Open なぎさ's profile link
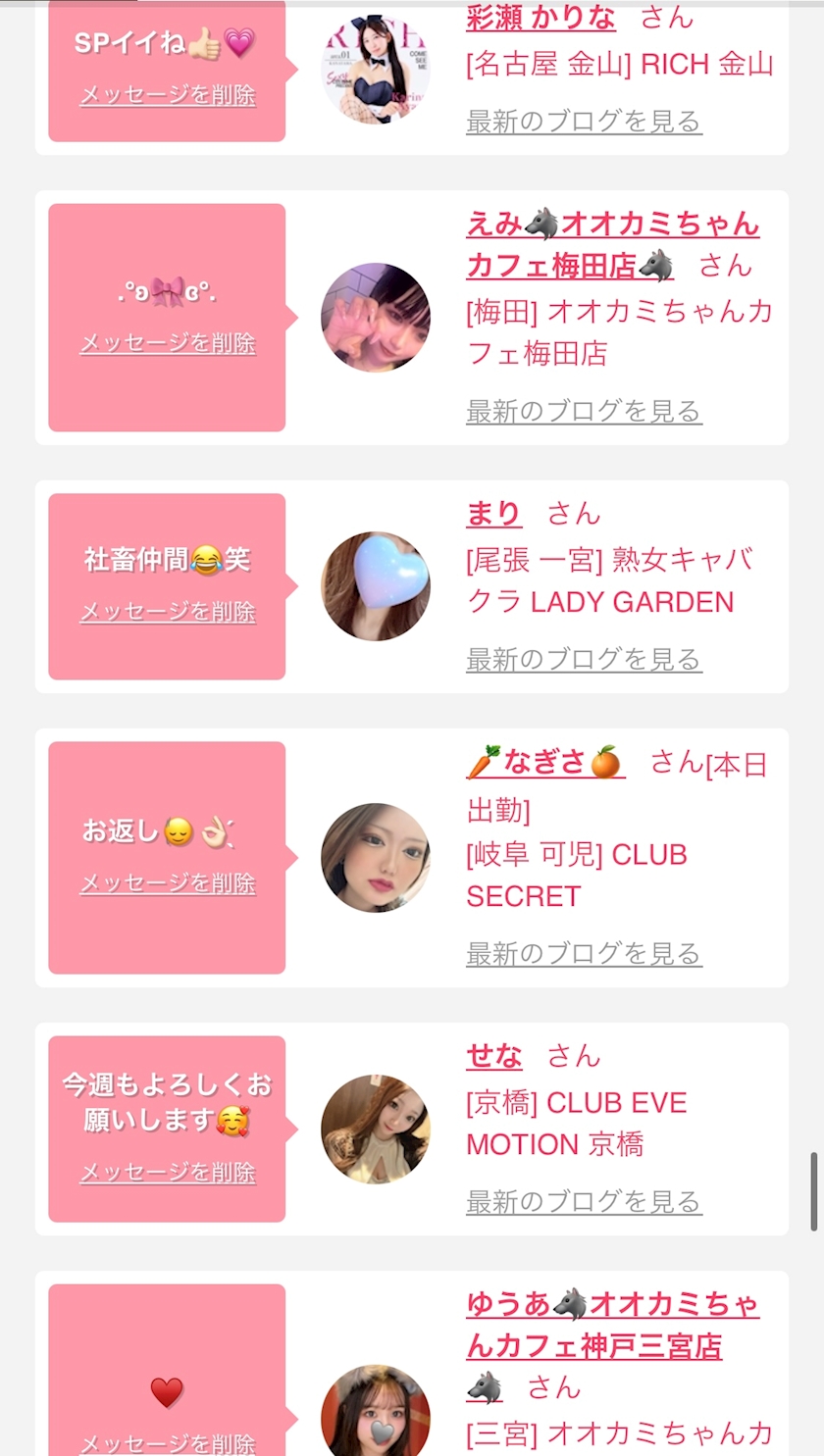The image size is (824, 1456). pyautogui.click(x=544, y=762)
